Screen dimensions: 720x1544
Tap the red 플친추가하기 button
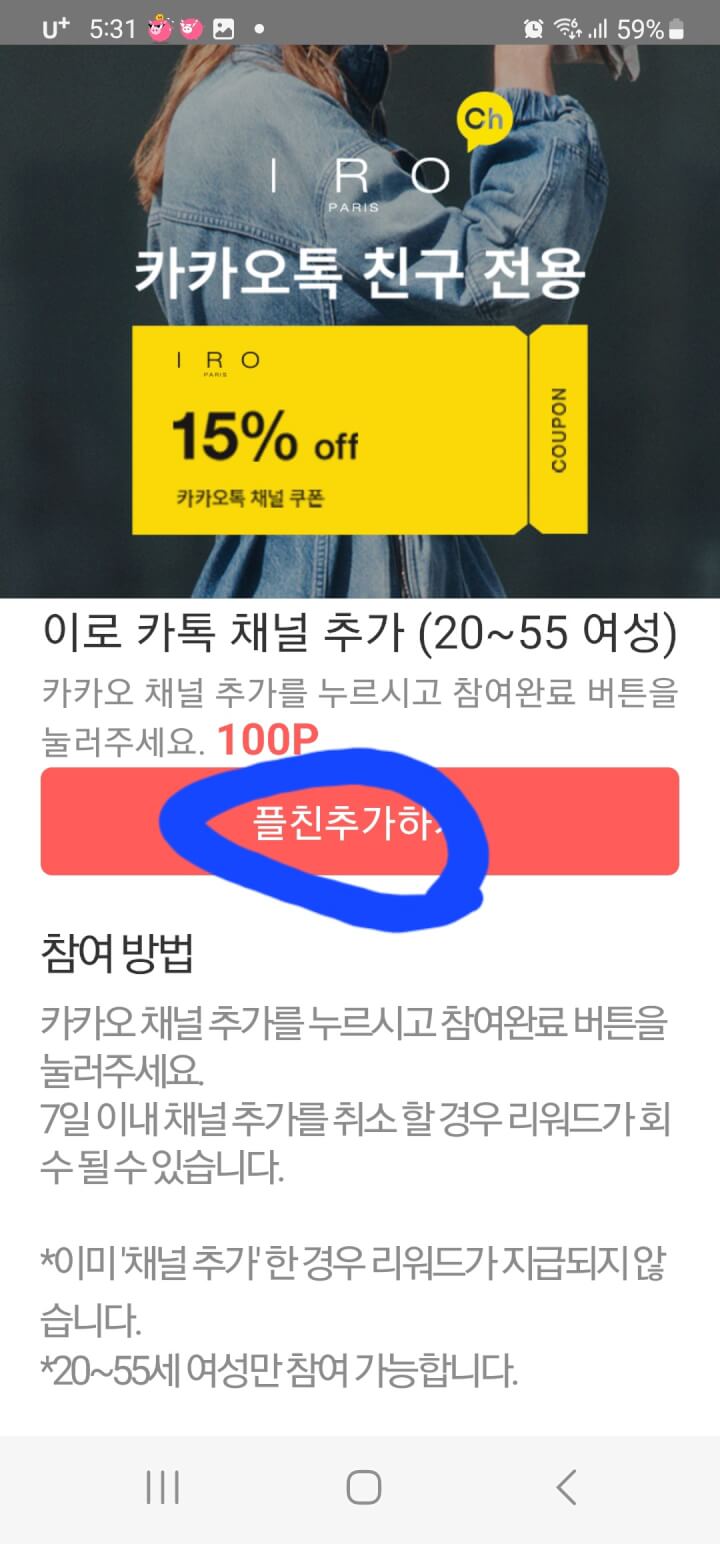point(359,821)
